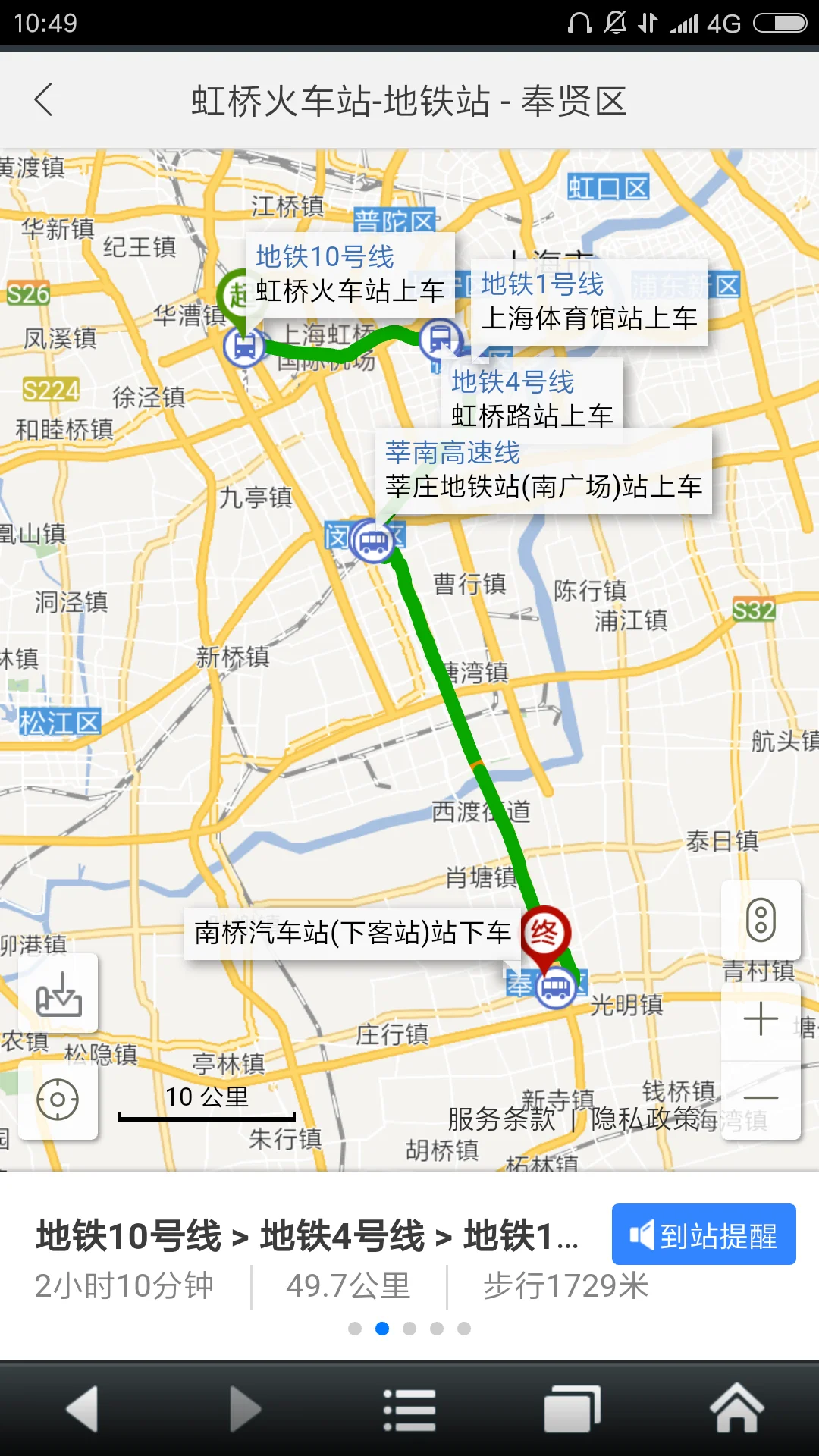Zoom in with the plus icon

point(760,1019)
